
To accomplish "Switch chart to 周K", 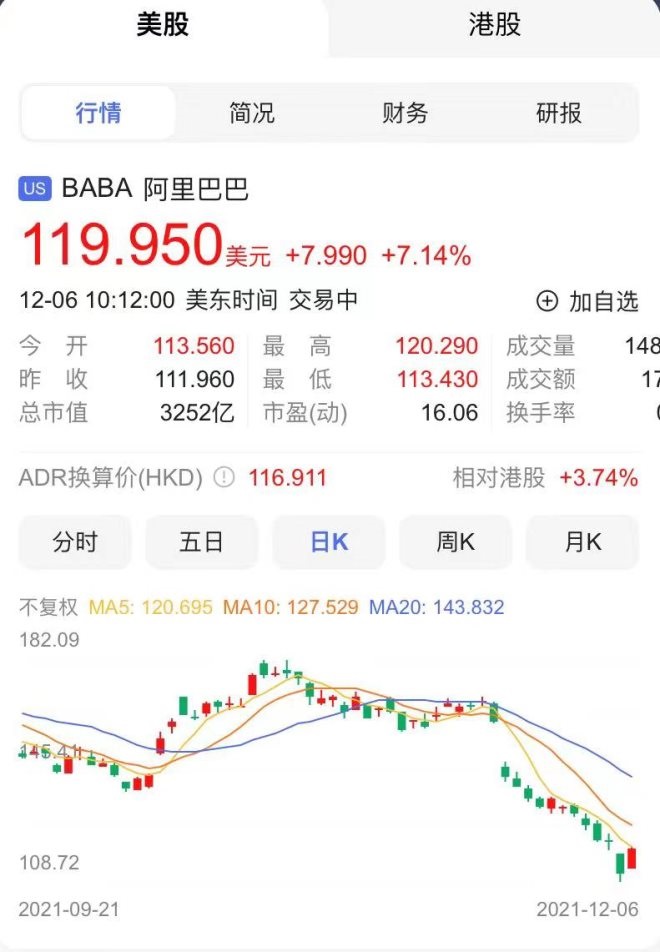I will point(456,542).
